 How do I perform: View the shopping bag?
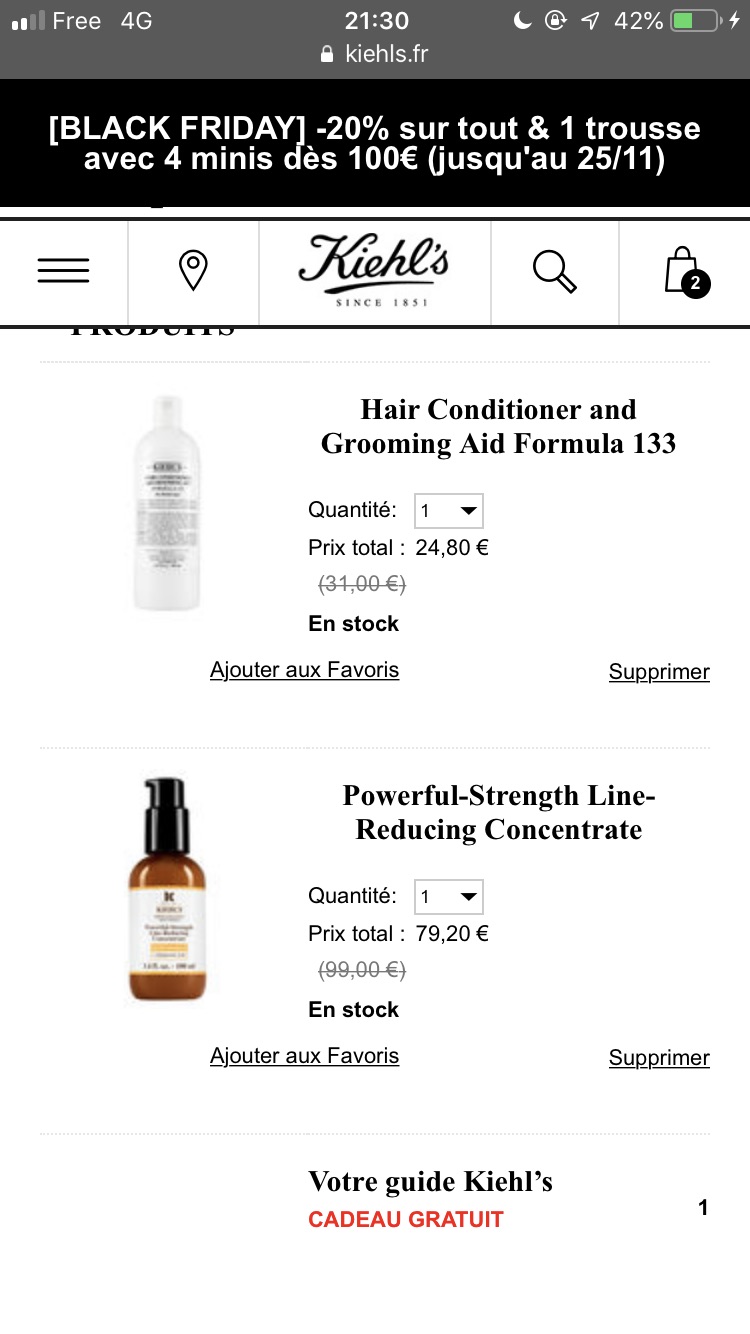click(684, 271)
